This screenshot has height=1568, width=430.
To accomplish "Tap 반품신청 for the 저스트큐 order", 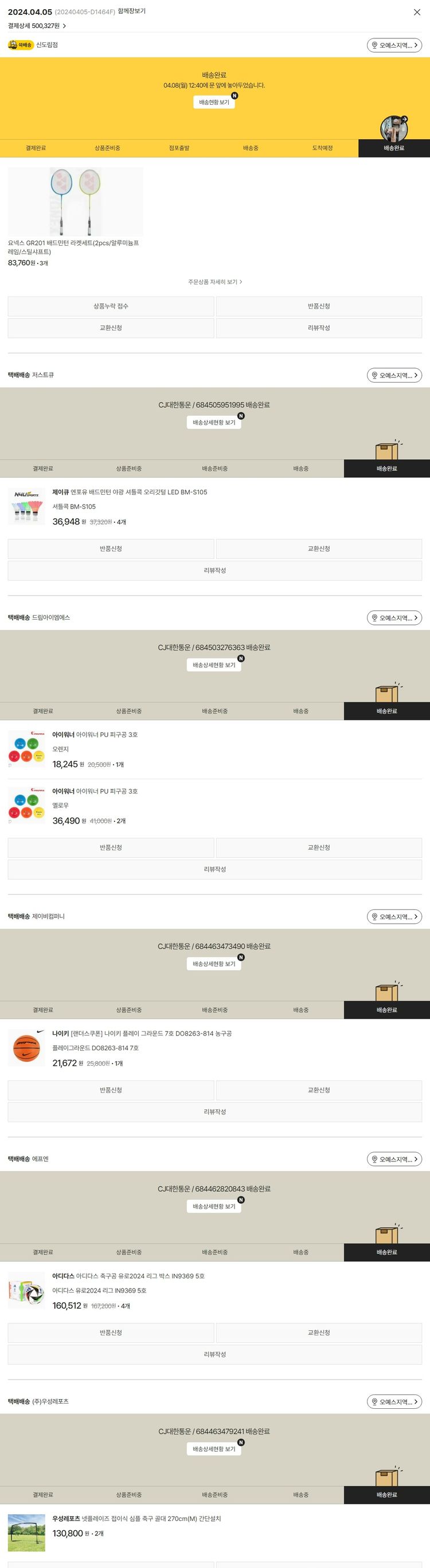I will click(x=110, y=549).
